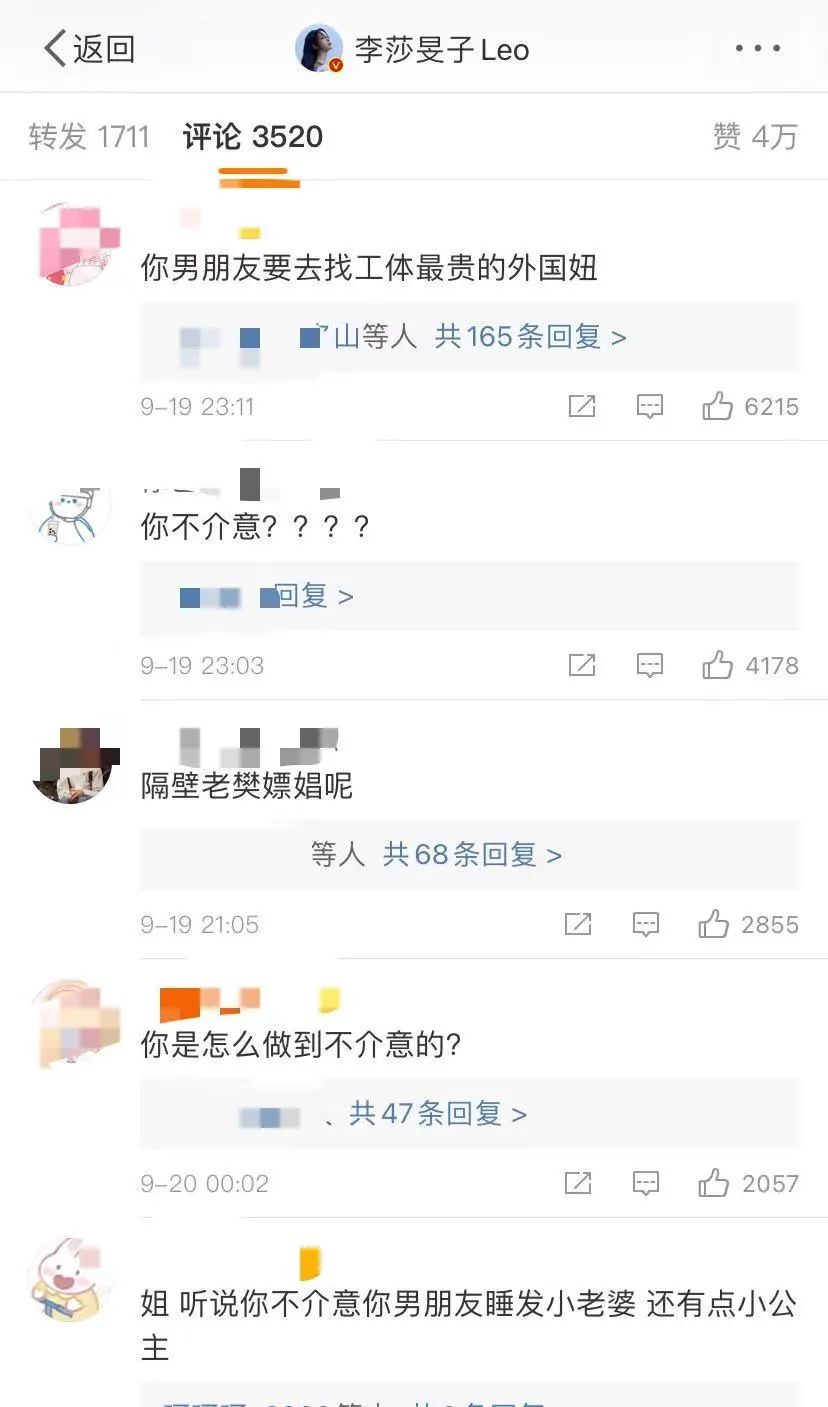This screenshot has height=1407, width=828.
Task: Reply to the 9-19 23:11 comment
Action: tap(650, 406)
